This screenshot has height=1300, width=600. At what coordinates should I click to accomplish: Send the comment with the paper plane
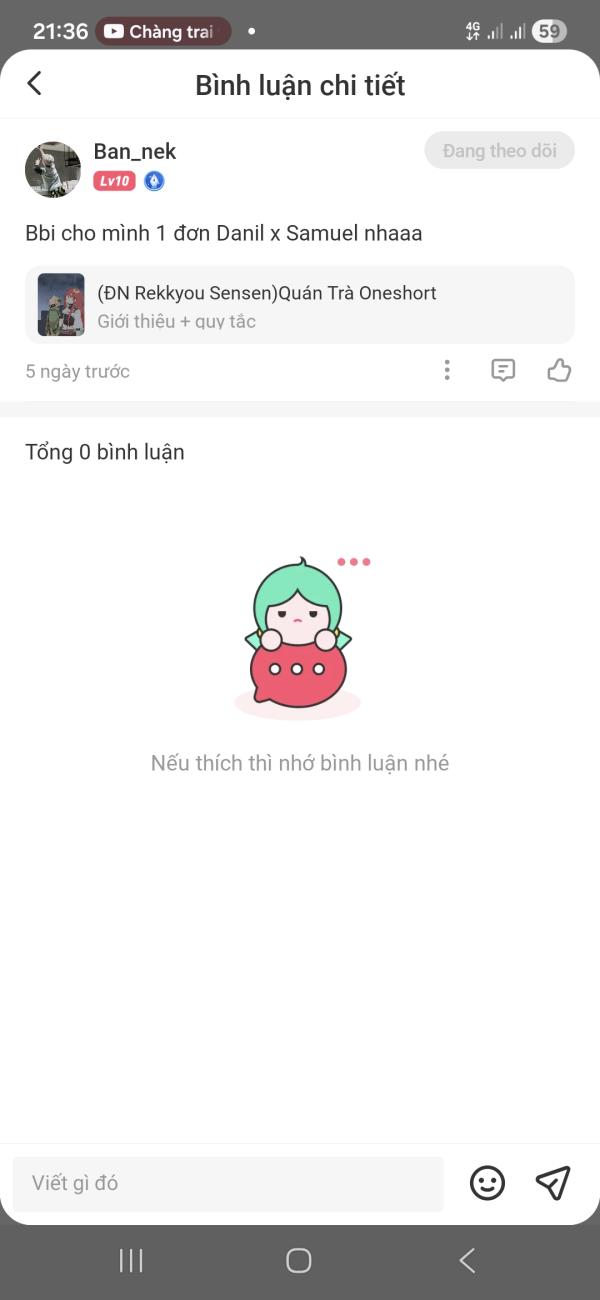[553, 1184]
